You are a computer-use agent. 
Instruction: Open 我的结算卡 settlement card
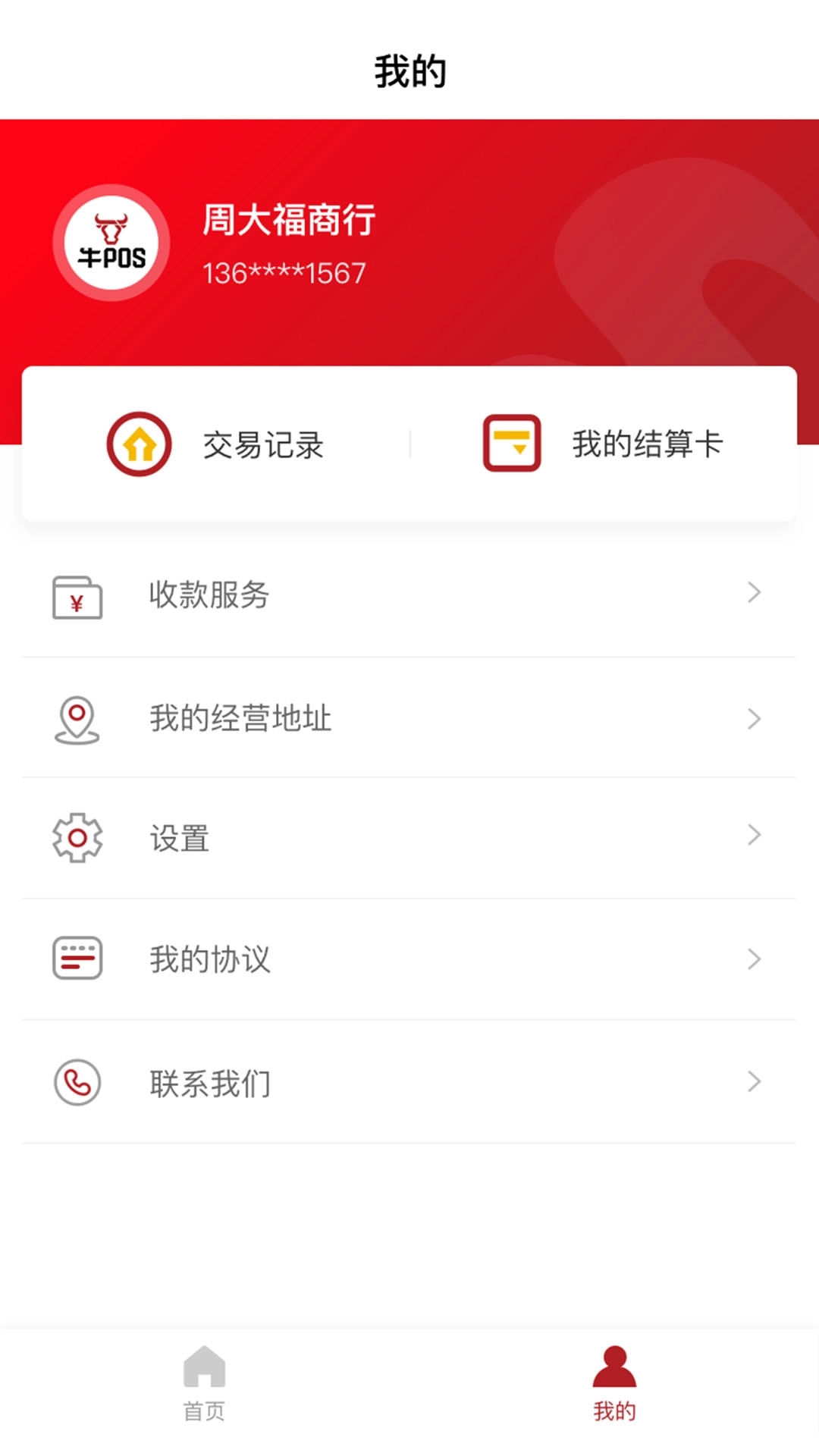tap(603, 444)
